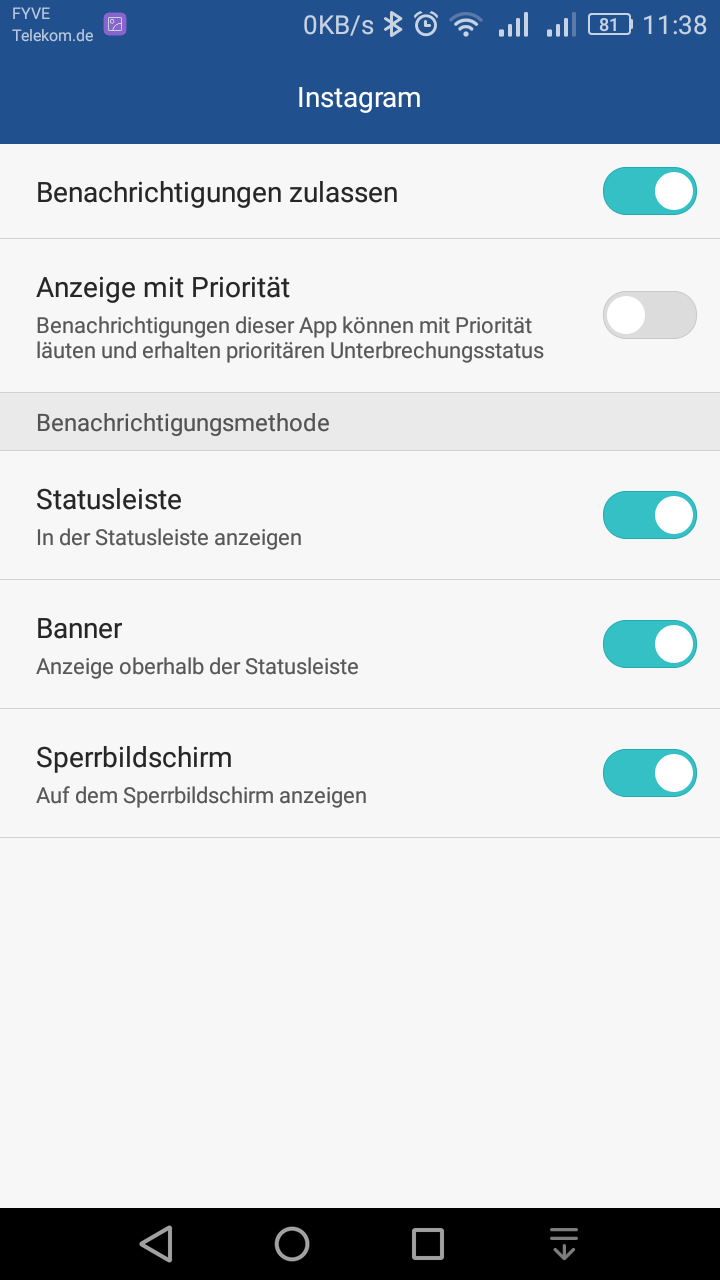Toggle the Banner switch off

point(649,644)
